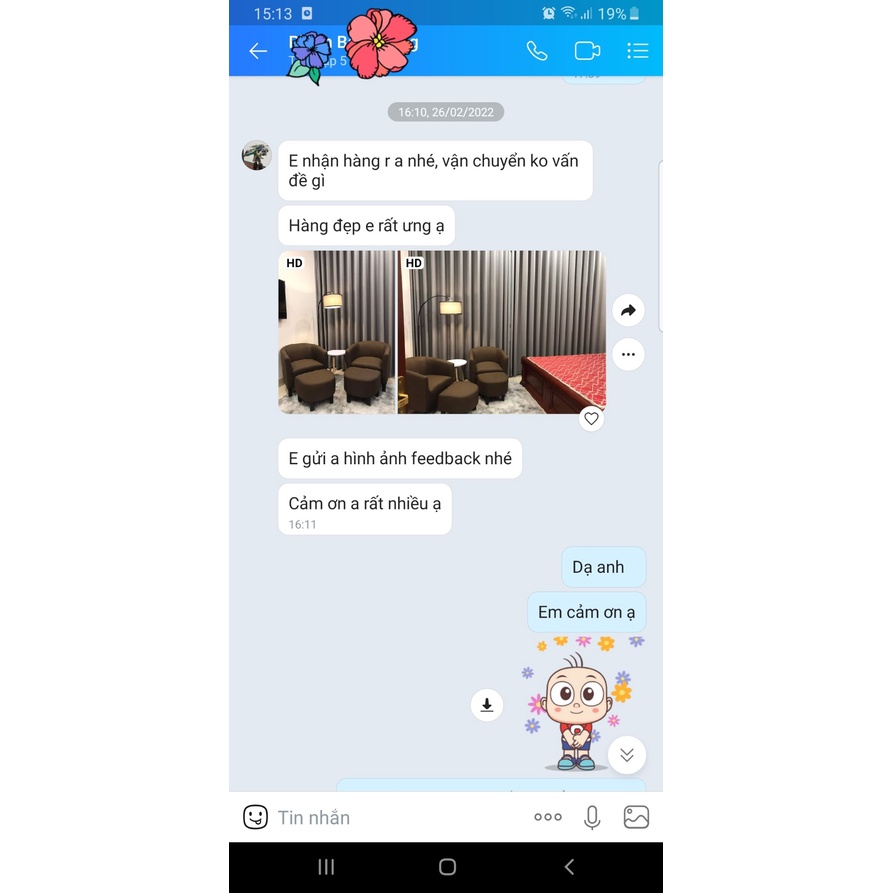Open the second HD photo with red bed
Viewport: 893px width, 893px height.
[x=502, y=332]
